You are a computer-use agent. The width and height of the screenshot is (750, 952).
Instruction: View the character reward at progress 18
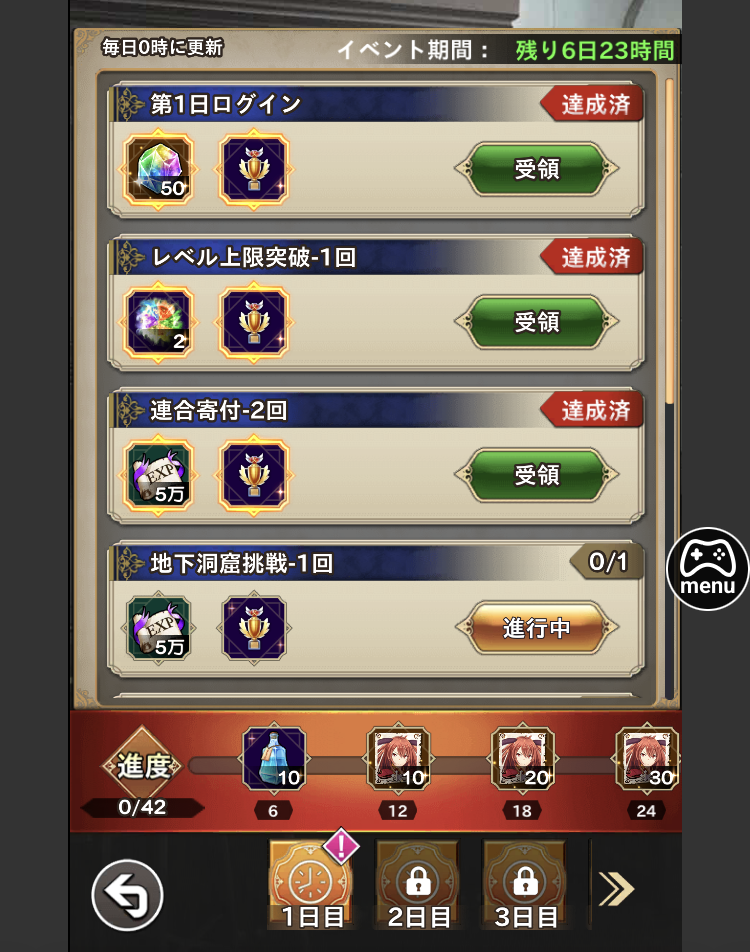pos(522,759)
